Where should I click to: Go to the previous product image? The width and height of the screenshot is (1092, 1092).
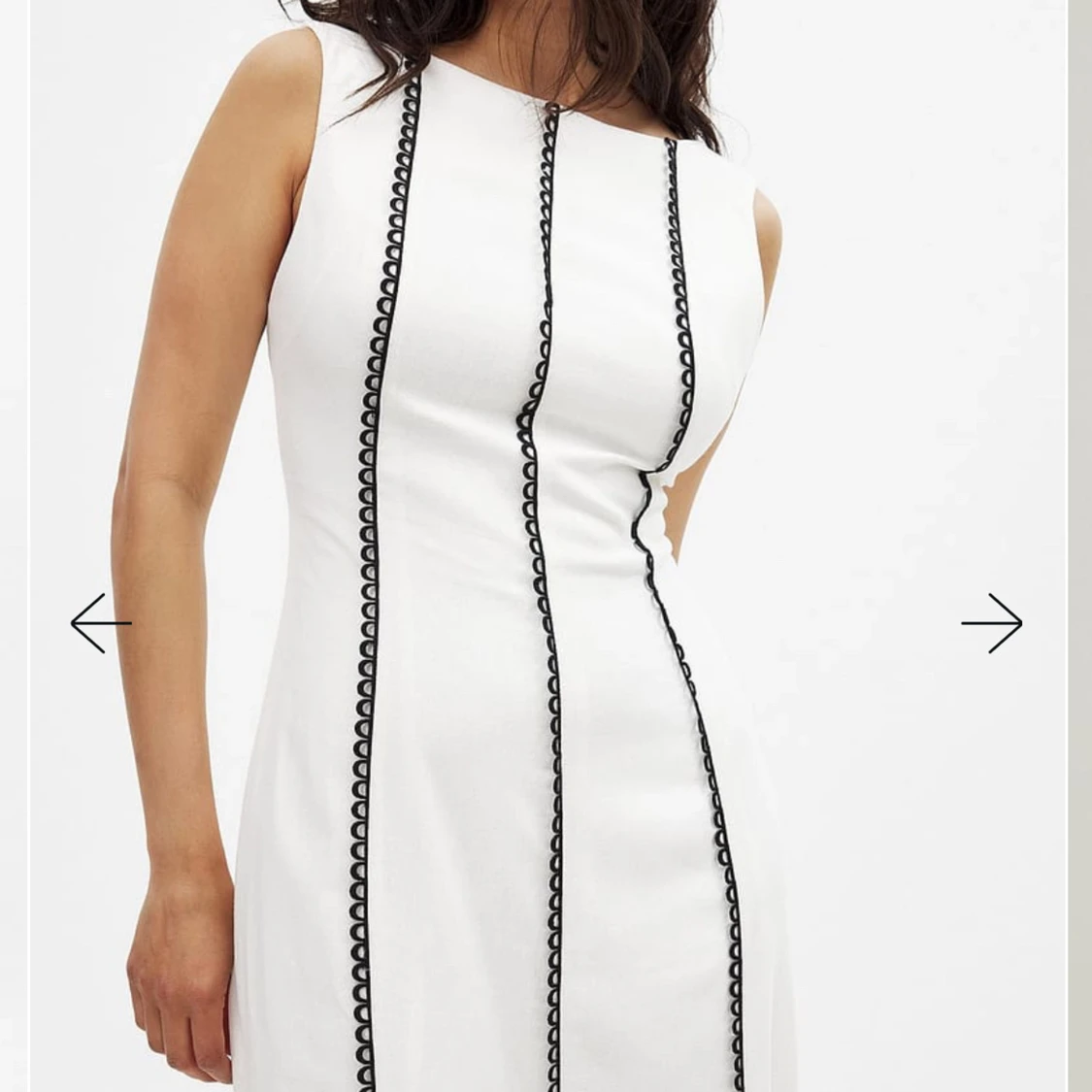coord(101,623)
